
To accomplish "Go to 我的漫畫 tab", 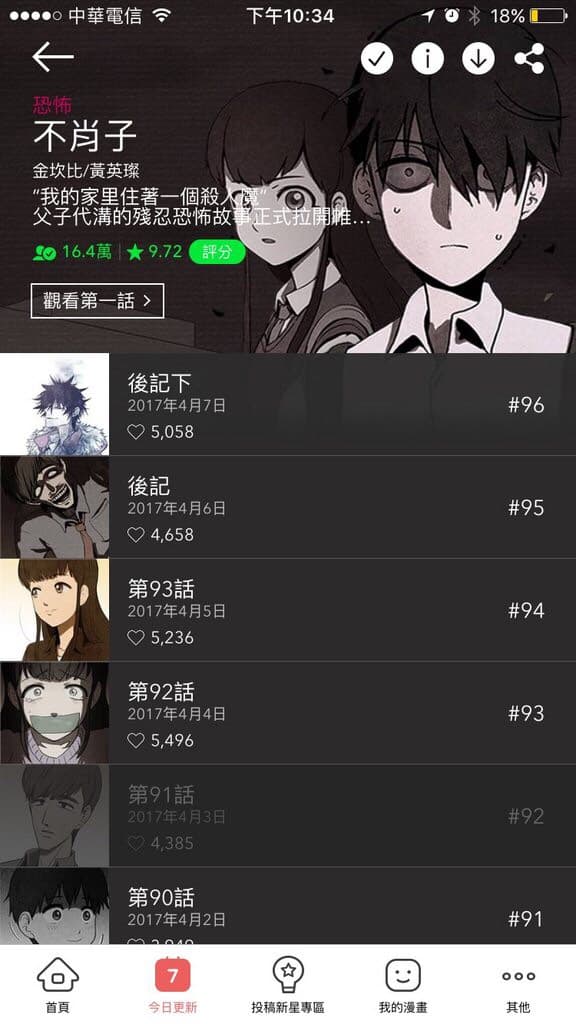I will (403, 985).
